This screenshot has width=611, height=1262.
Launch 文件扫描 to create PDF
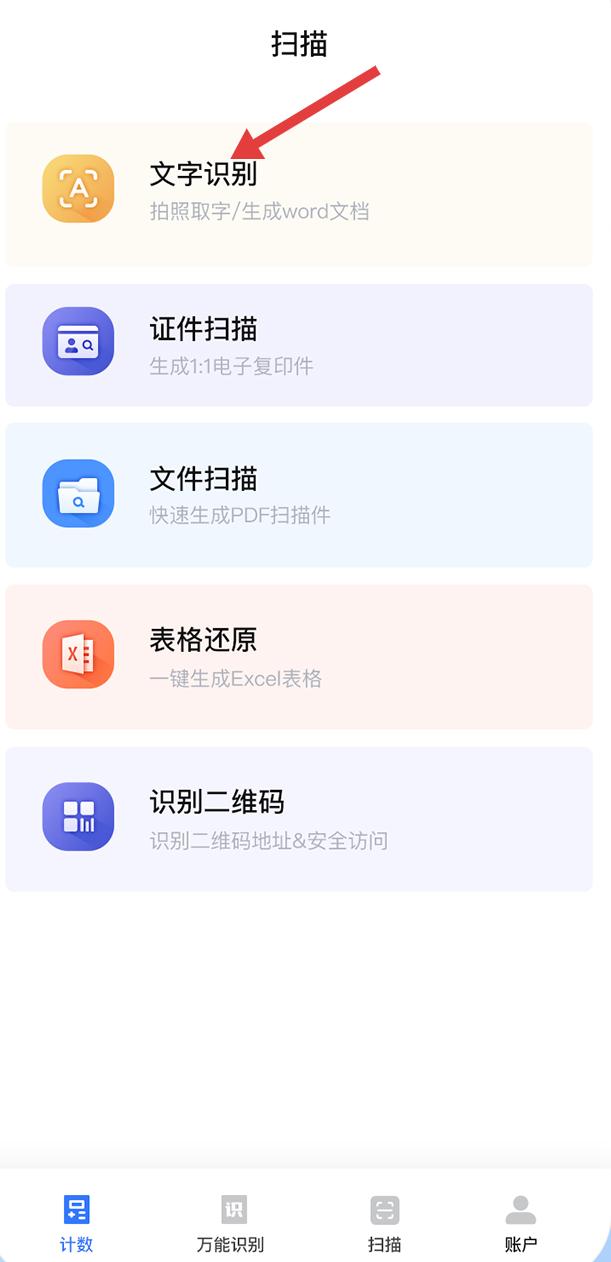coord(298,495)
